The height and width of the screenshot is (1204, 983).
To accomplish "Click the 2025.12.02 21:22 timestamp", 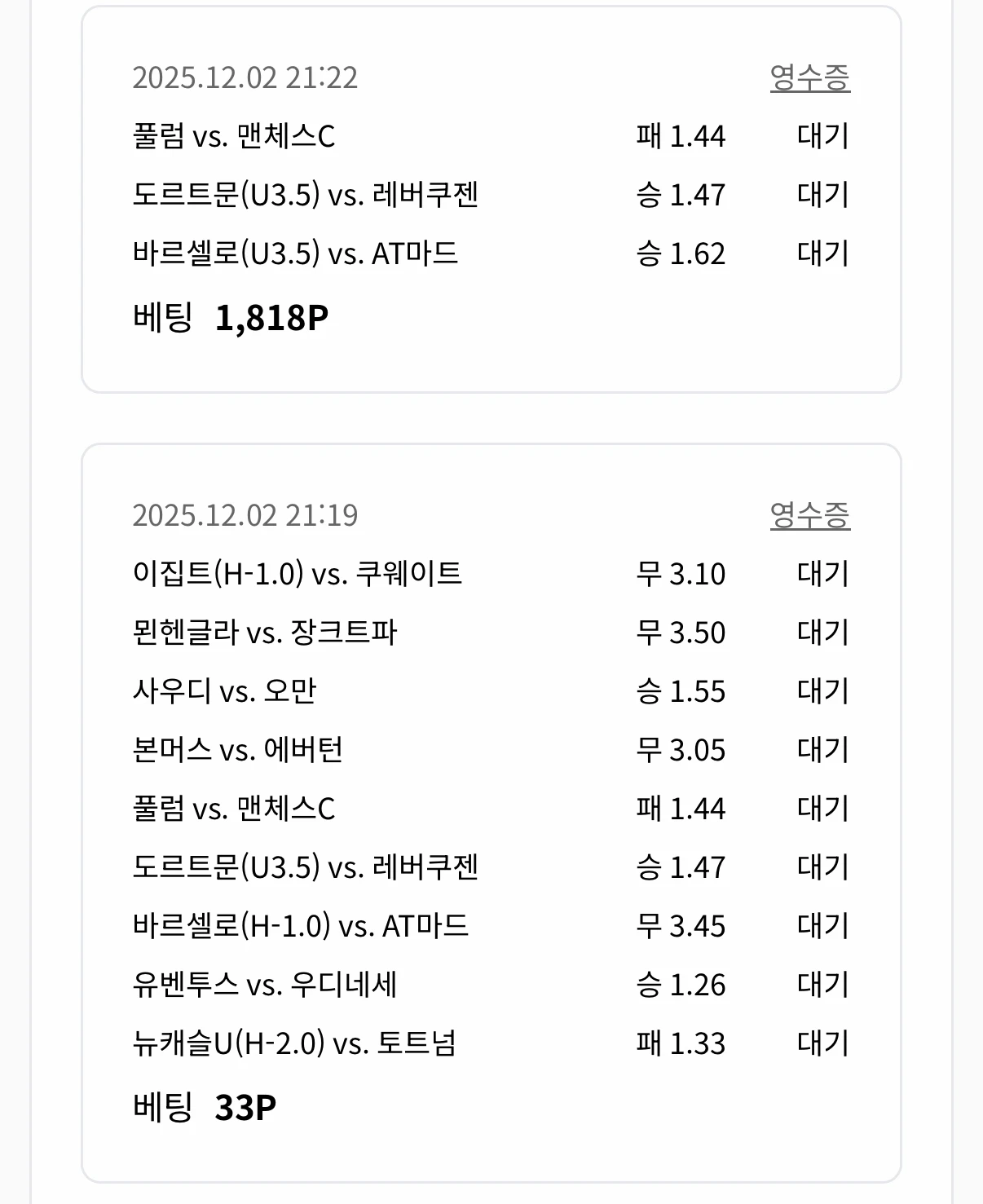I will [x=245, y=78].
